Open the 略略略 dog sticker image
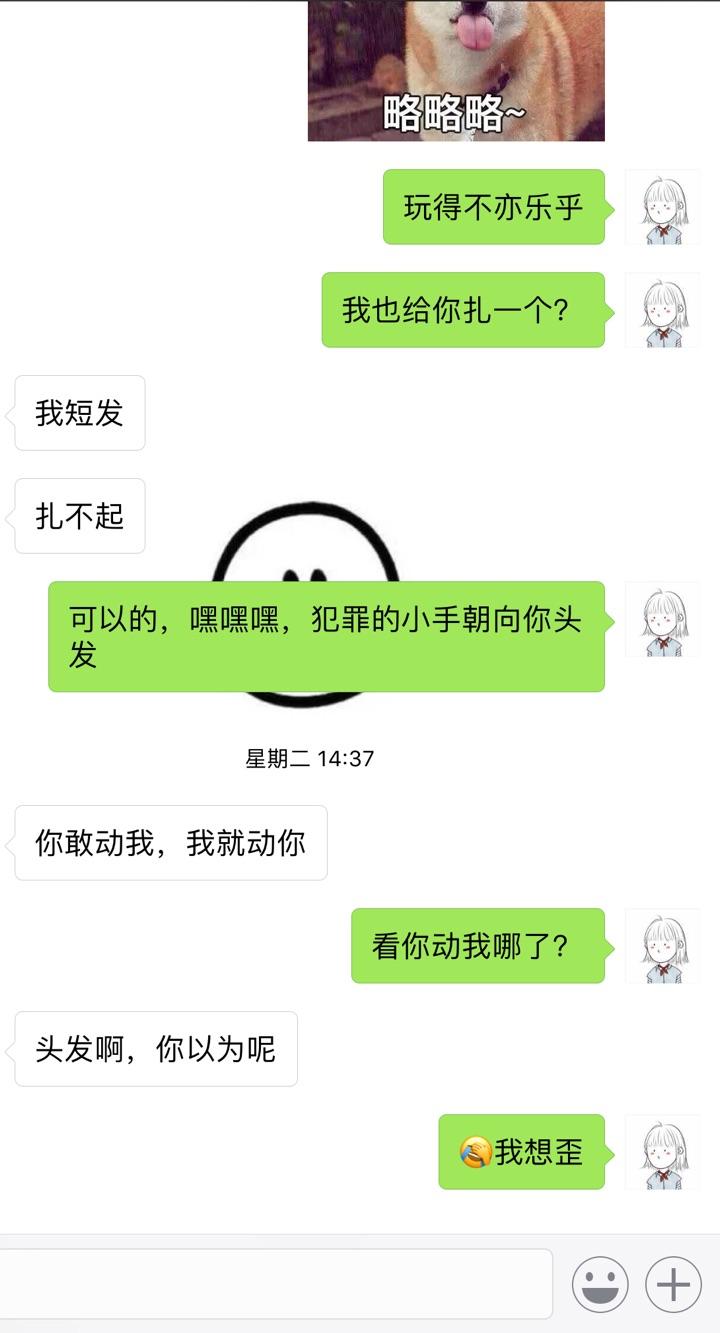Image resolution: width=720 pixels, height=1333 pixels. pos(456,70)
